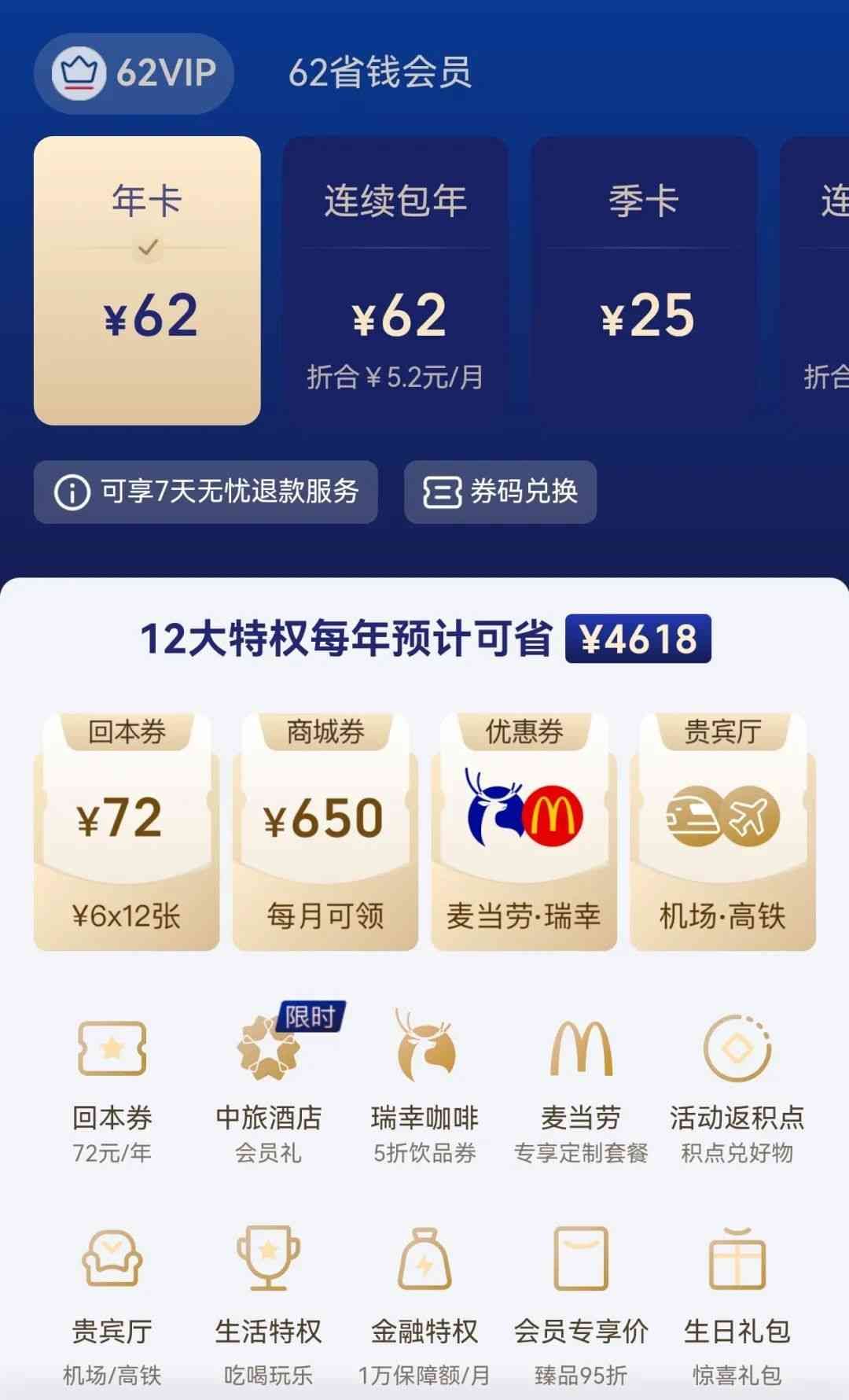Image resolution: width=849 pixels, height=1400 pixels.
Task: Select the 年卡 ¥62 membership plan
Action: 147,281
